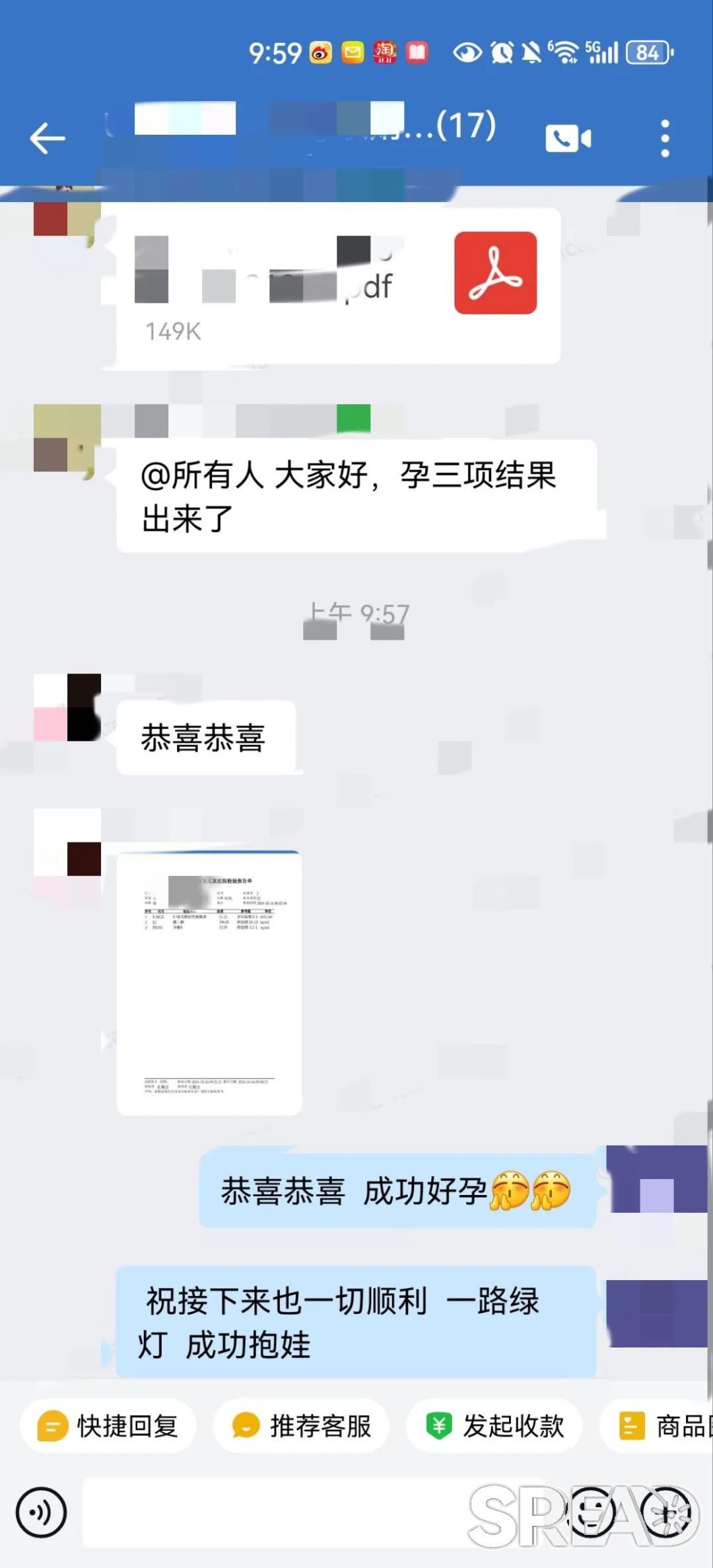Open 快捷回复 quick replies

pos(108,1426)
